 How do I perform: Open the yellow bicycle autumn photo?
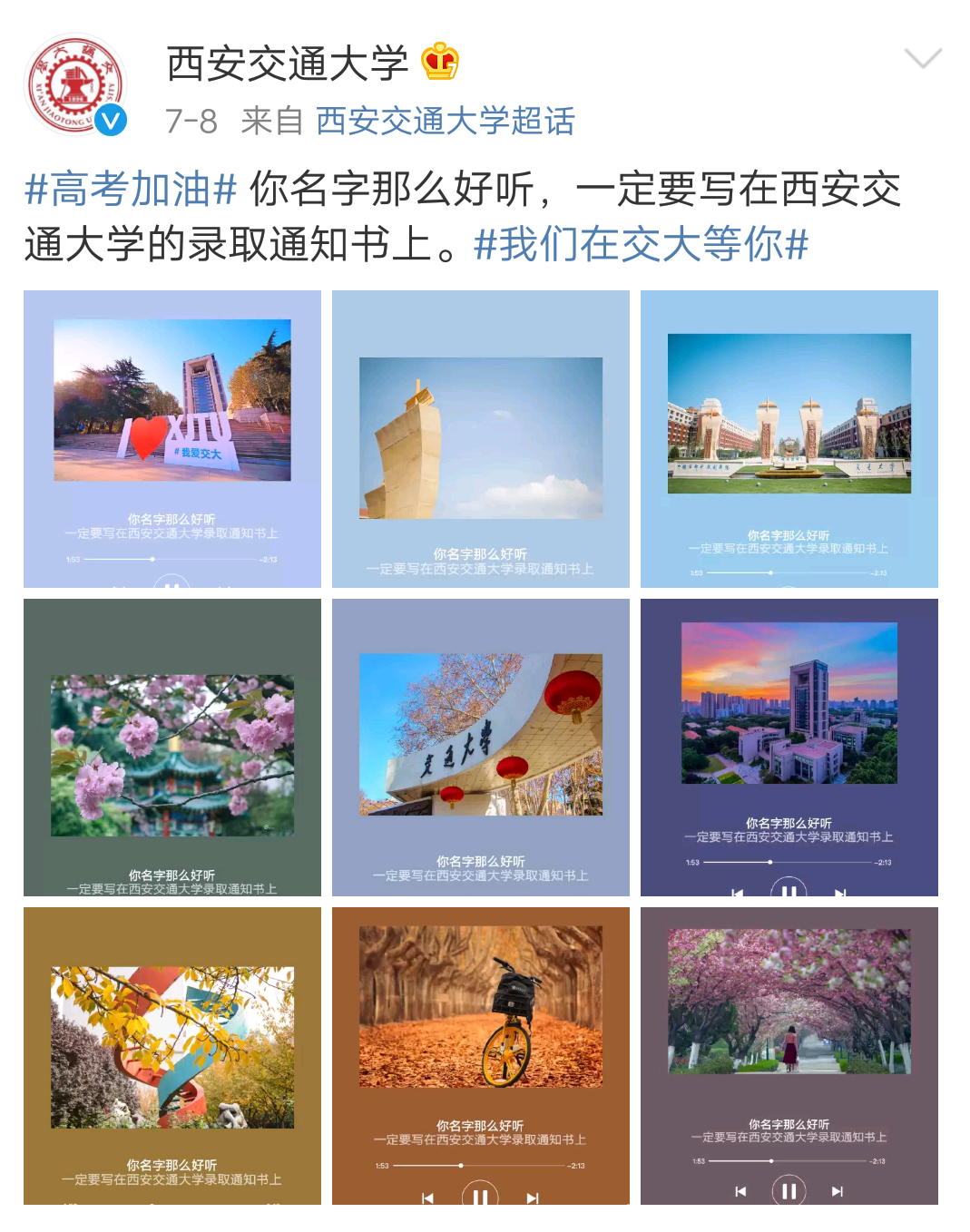[x=481, y=1056]
